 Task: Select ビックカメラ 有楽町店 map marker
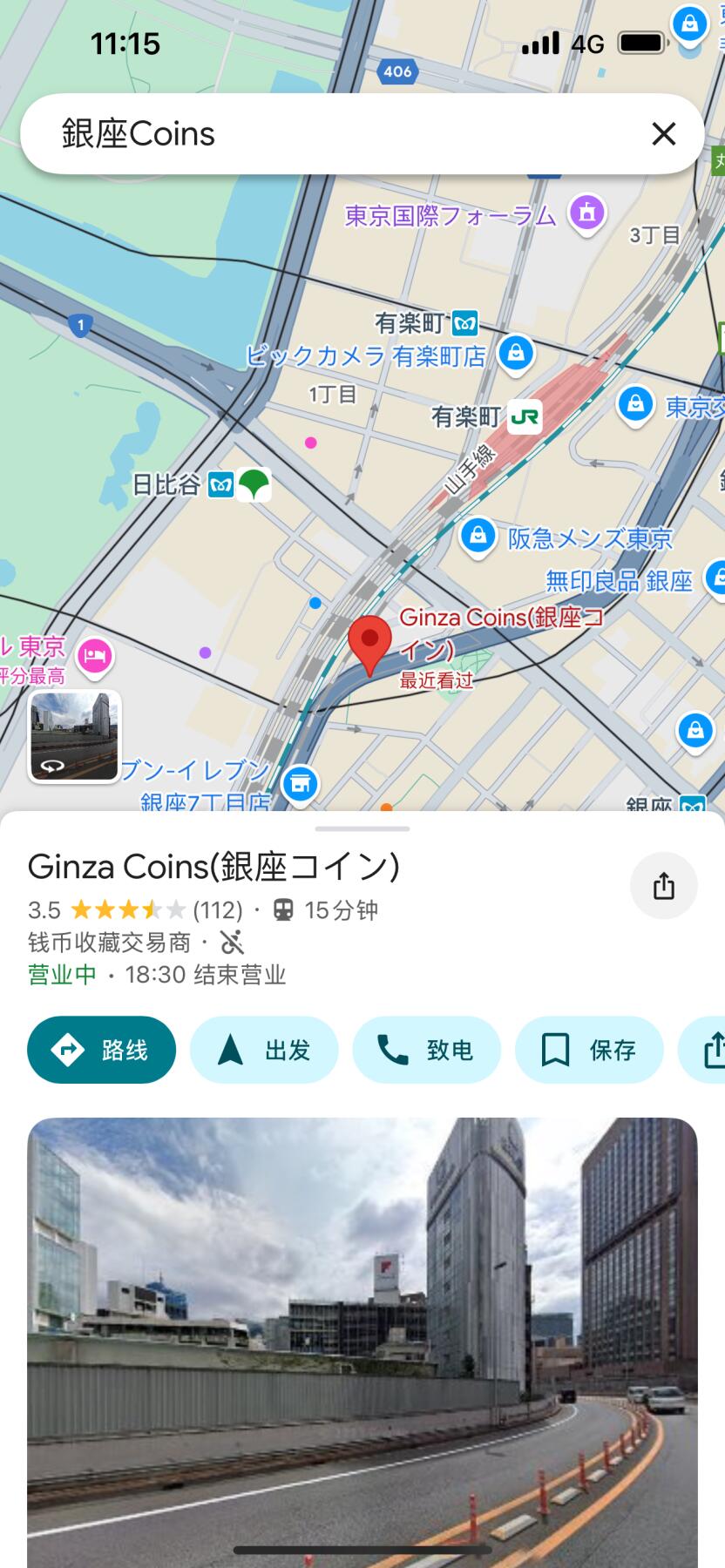(x=516, y=354)
